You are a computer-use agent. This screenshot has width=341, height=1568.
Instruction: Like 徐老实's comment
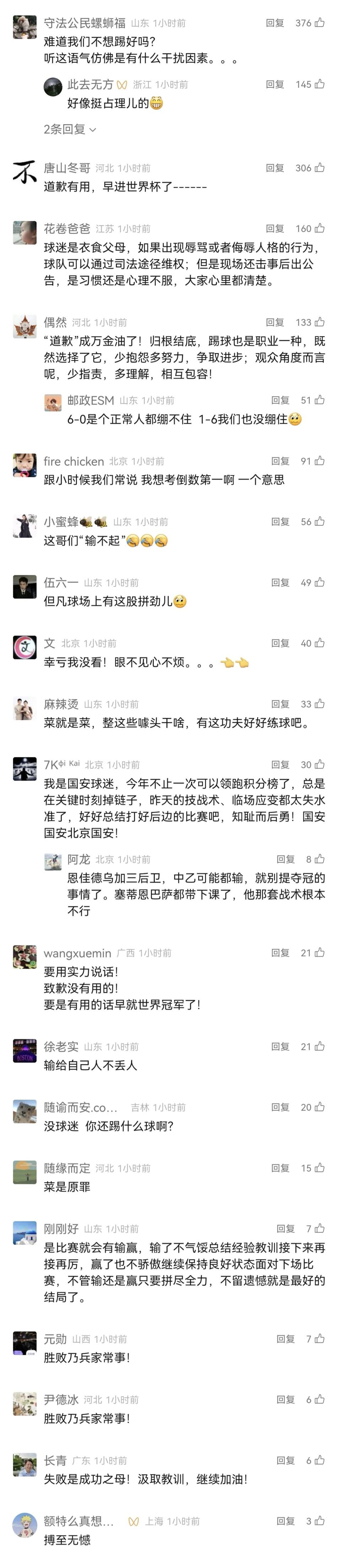(319, 1047)
